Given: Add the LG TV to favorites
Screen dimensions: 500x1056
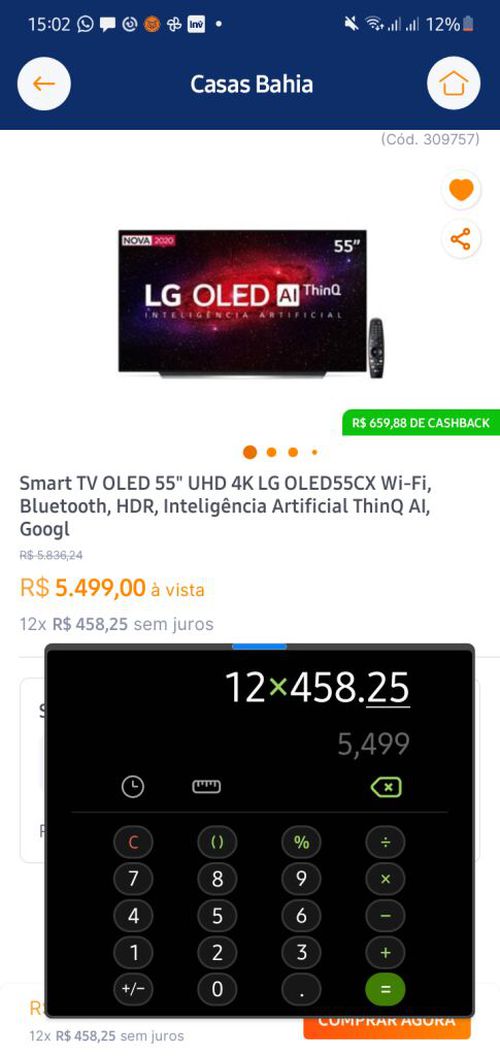Looking at the screenshot, I should [x=462, y=190].
